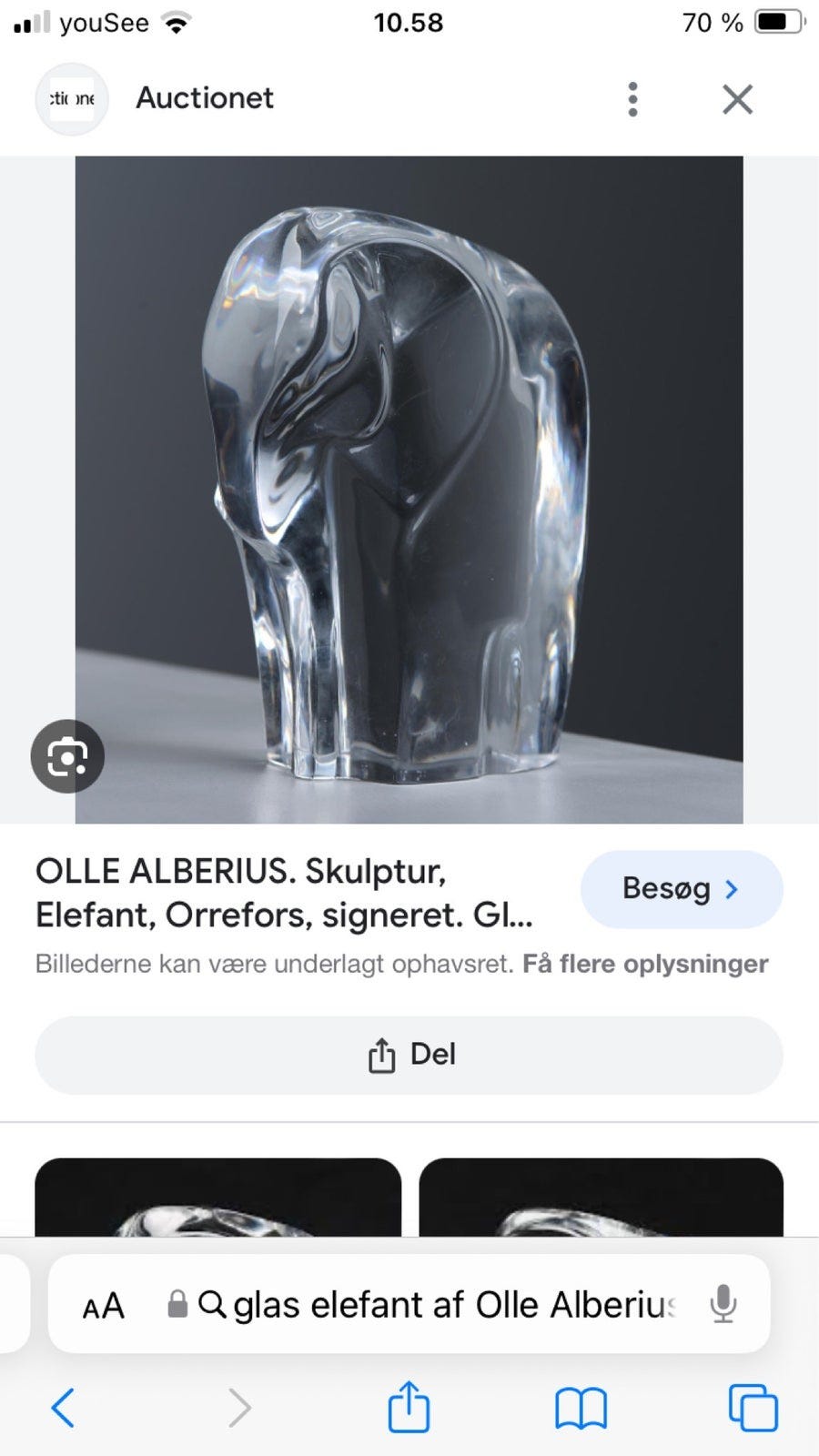Tap the Auctionet site favicon
This screenshot has height=1456, width=819.
71,98
